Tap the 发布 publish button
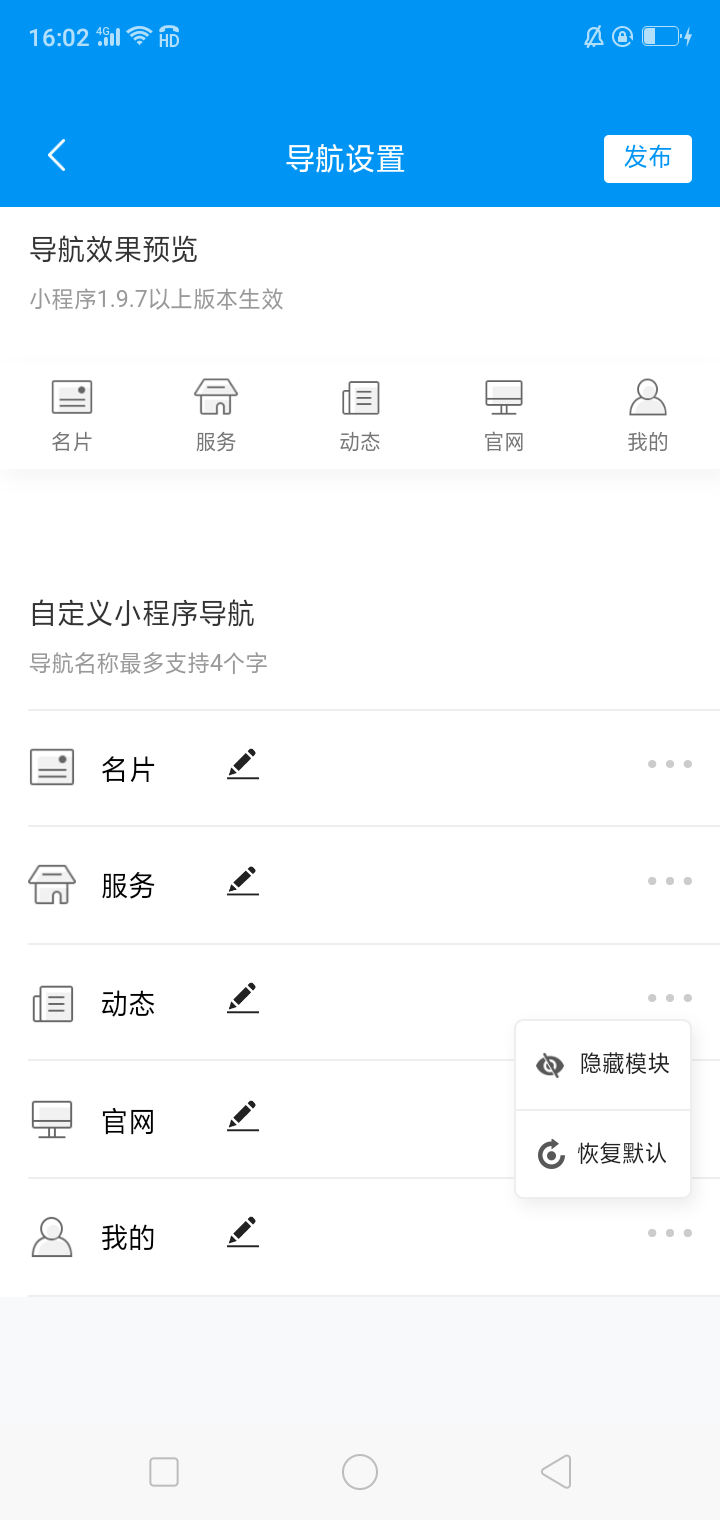Screen dimensions: 720x1520 click(x=647, y=158)
